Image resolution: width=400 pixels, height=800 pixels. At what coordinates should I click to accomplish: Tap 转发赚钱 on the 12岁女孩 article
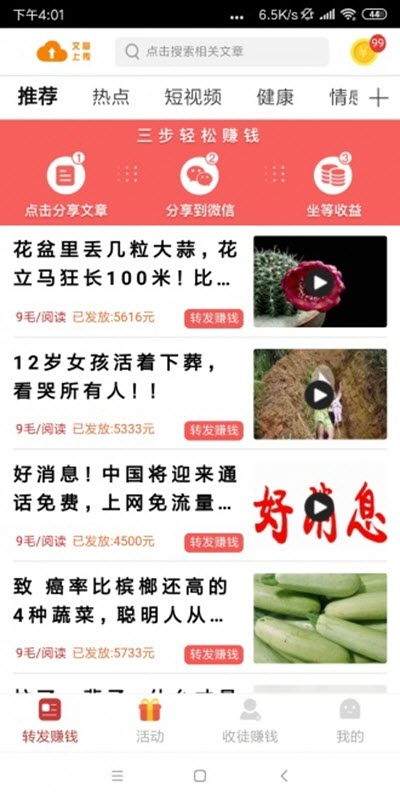point(214,431)
